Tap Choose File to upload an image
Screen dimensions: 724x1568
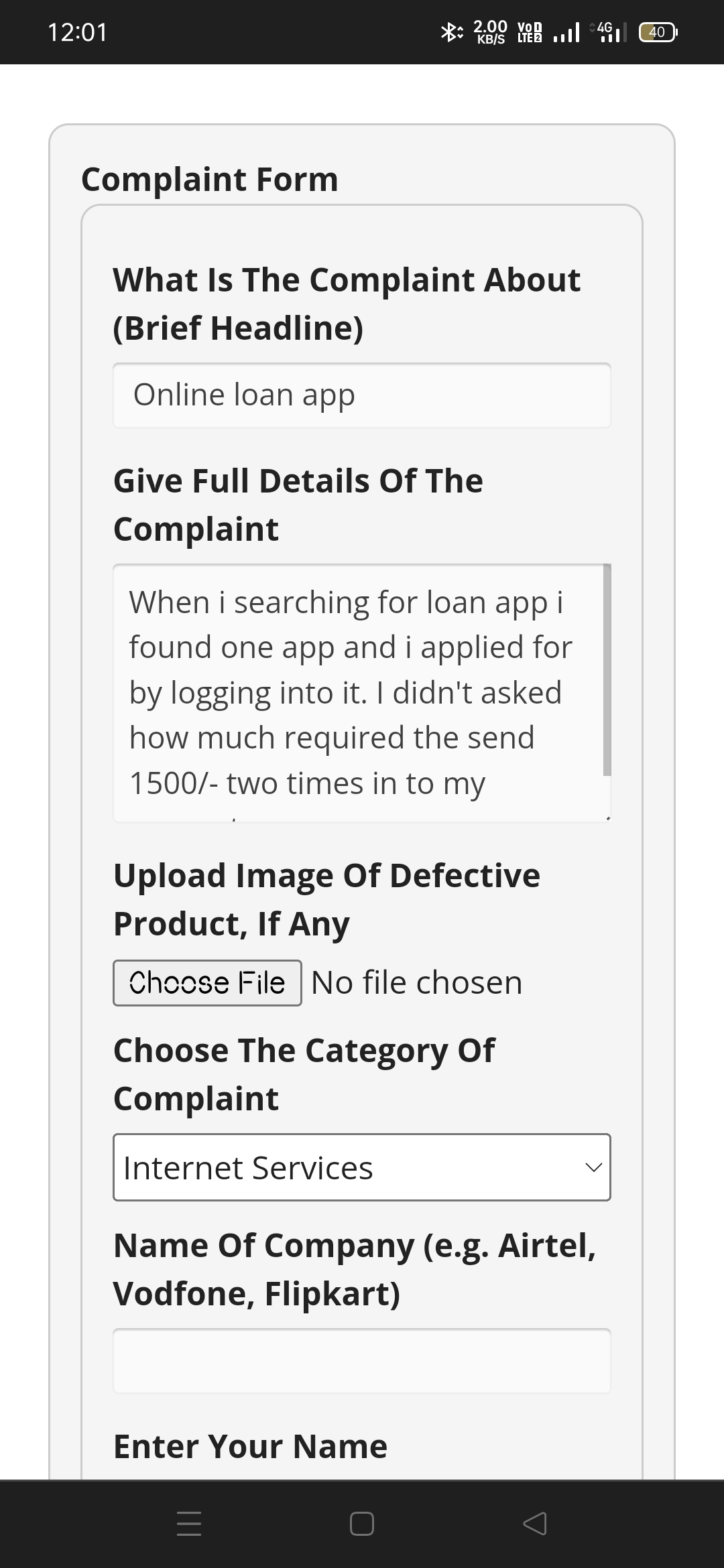coord(207,983)
